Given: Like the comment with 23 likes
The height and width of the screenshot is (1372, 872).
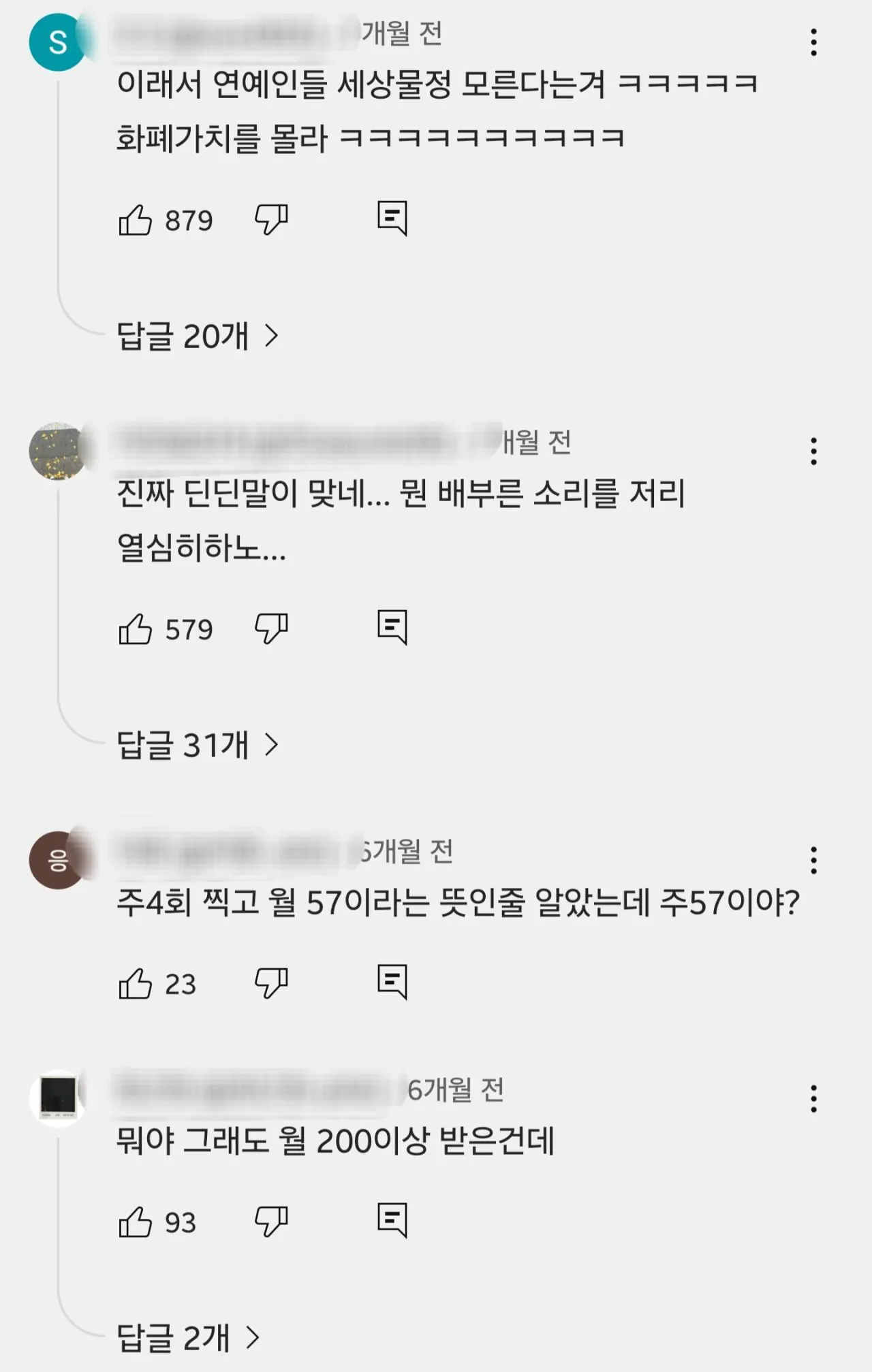Looking at the screenshot, I should click(135, 984).
